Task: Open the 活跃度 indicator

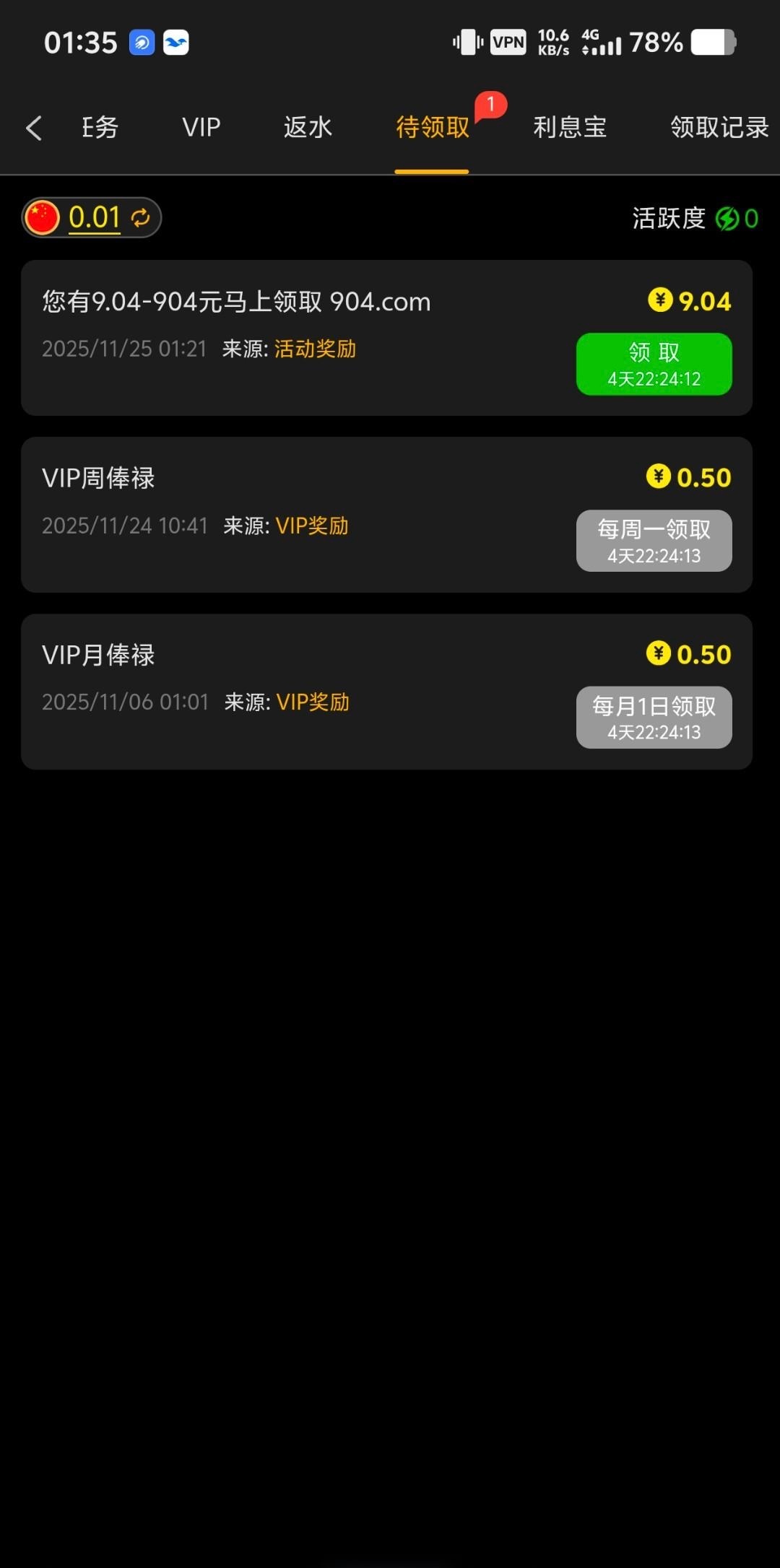Action: [x=695, y=218]
